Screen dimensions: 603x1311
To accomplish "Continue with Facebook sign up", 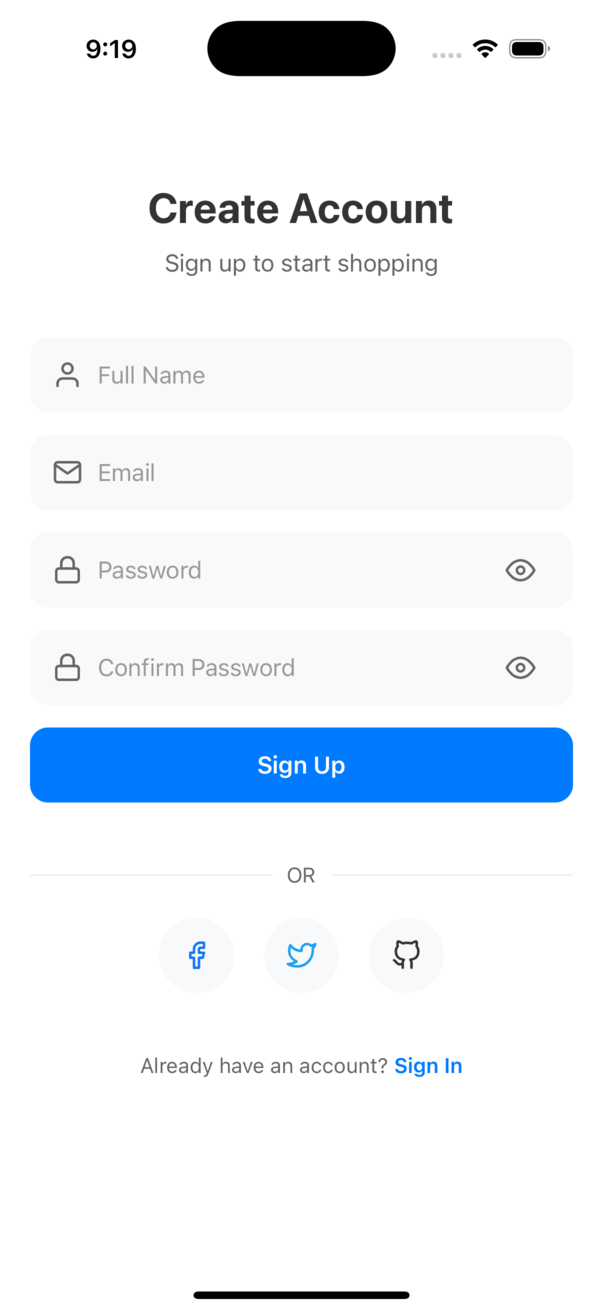I will [196, 955].
